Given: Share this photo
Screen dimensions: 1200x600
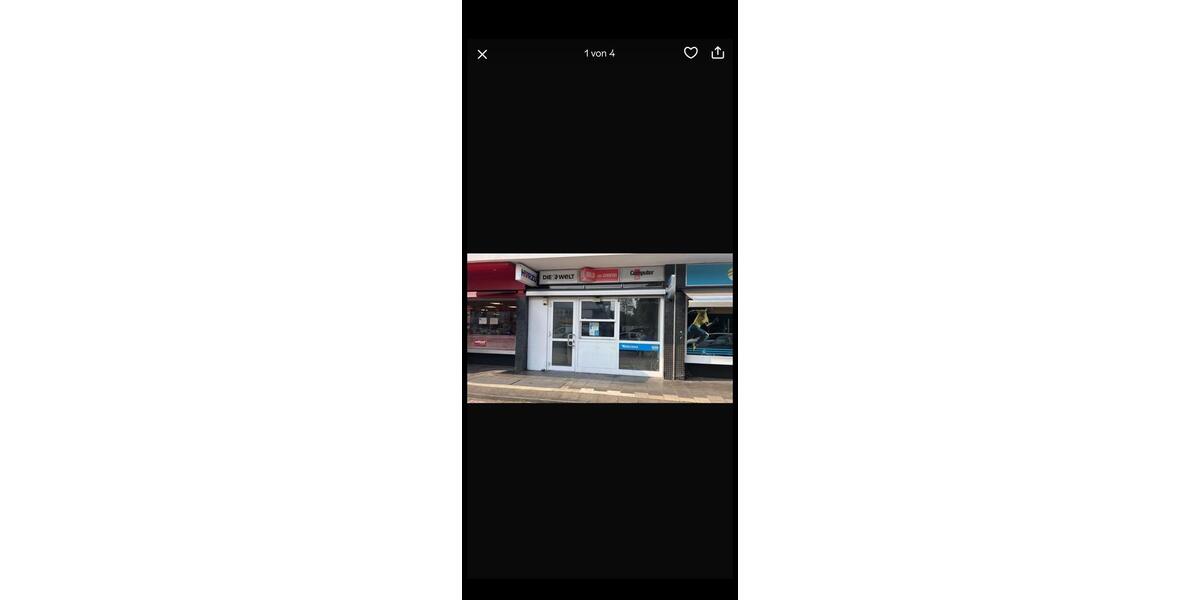Looking at the screenshot, I should click(717, 53).
